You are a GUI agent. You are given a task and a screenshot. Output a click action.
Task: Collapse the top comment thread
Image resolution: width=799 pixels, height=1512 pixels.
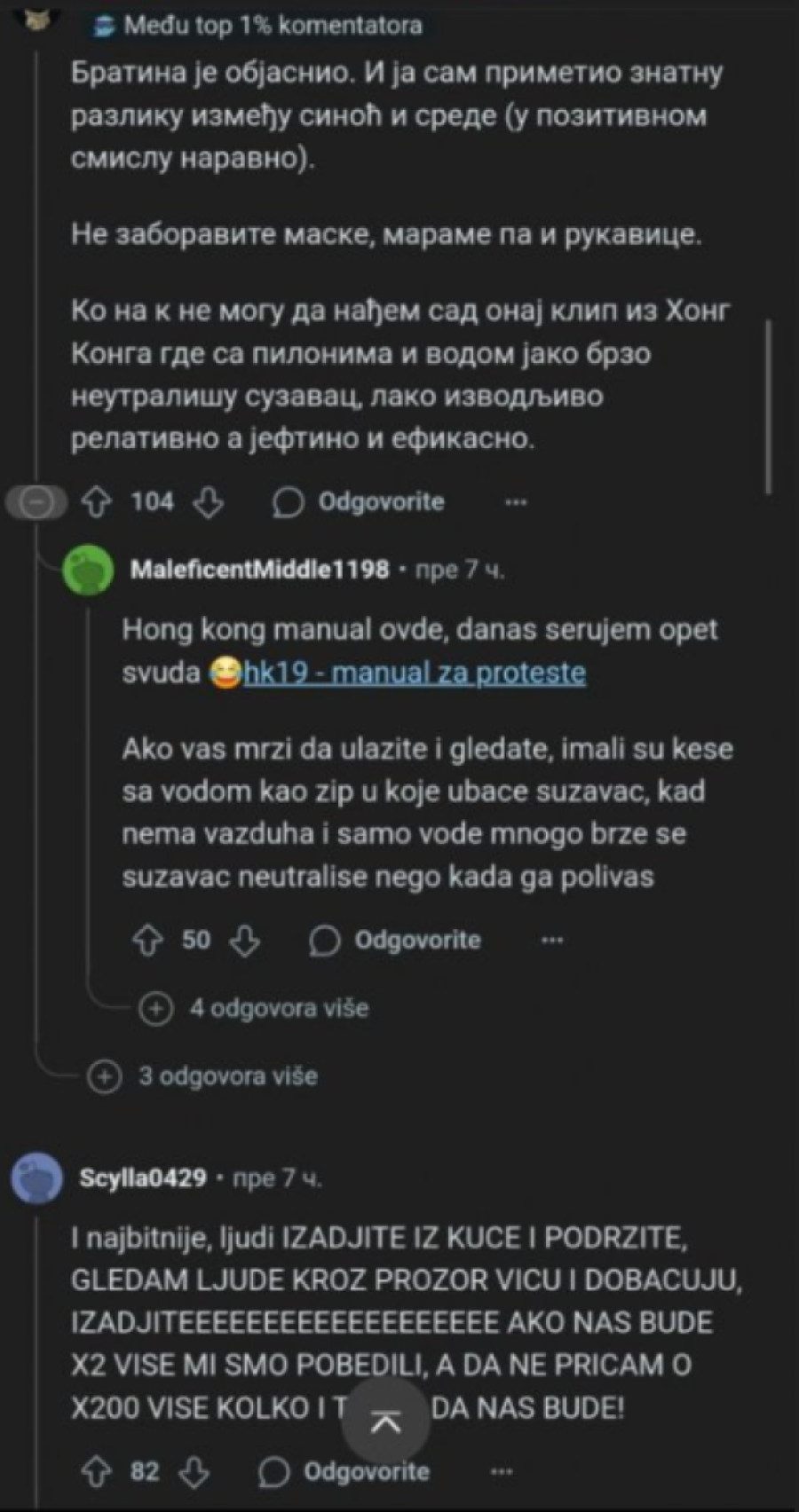pyautogui.click(x=36, y=503)
